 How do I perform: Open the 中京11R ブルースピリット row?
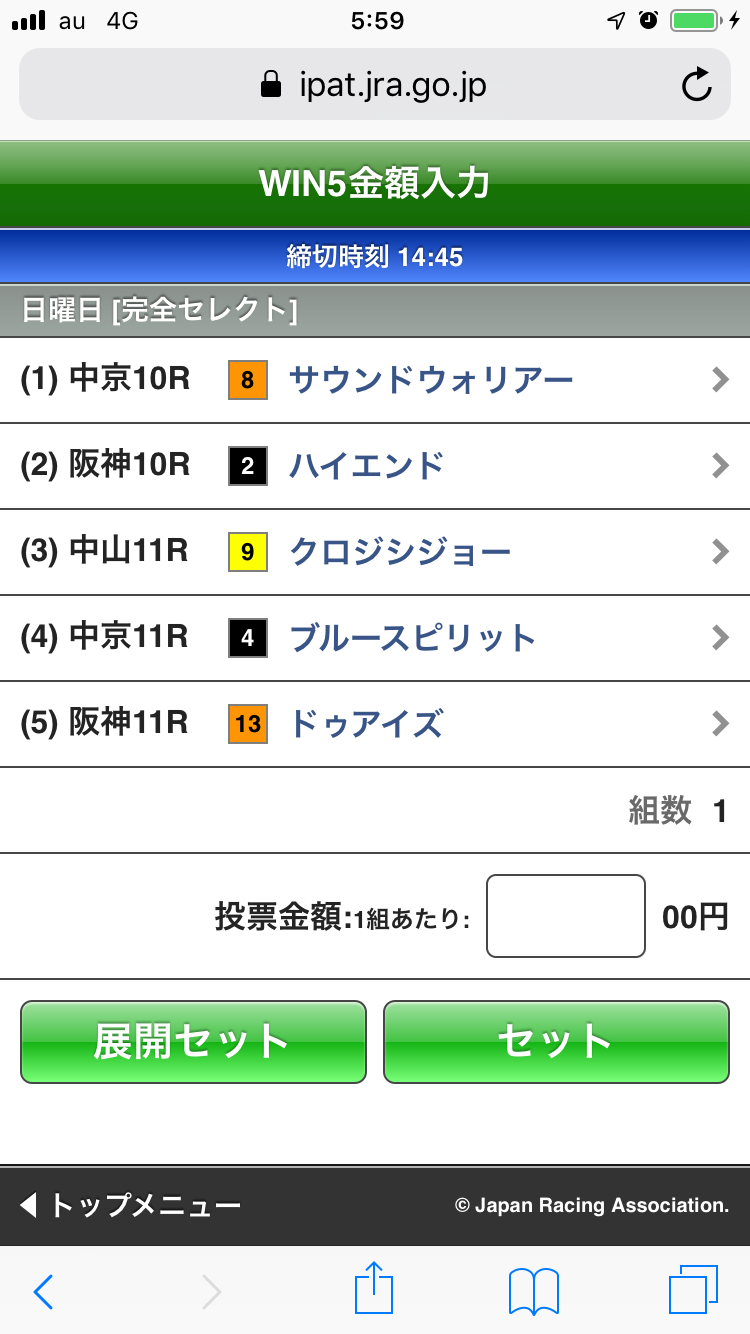click(x=375, y=638)
